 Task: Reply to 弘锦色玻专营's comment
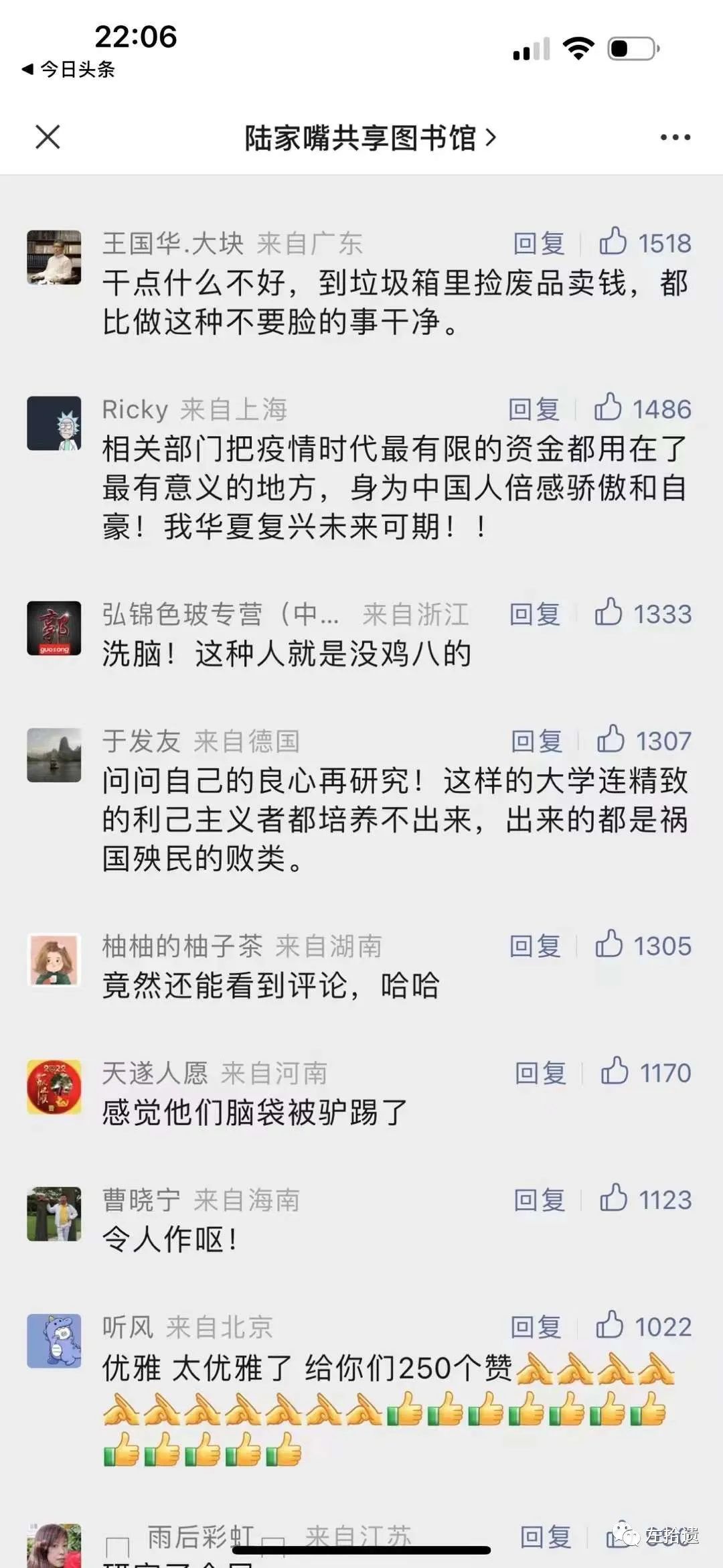point(535,614)
